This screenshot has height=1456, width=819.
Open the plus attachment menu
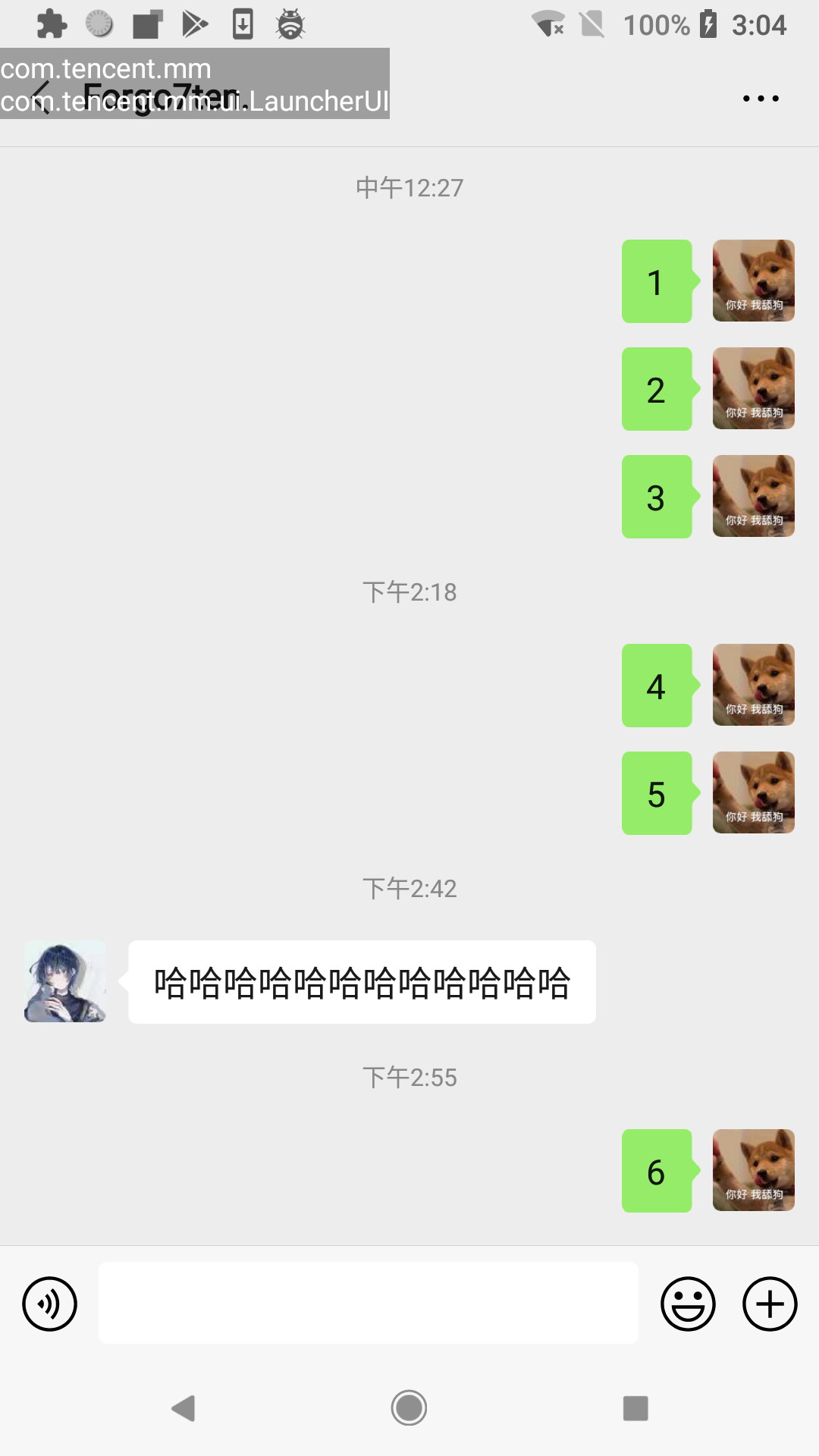[769, 1304]
